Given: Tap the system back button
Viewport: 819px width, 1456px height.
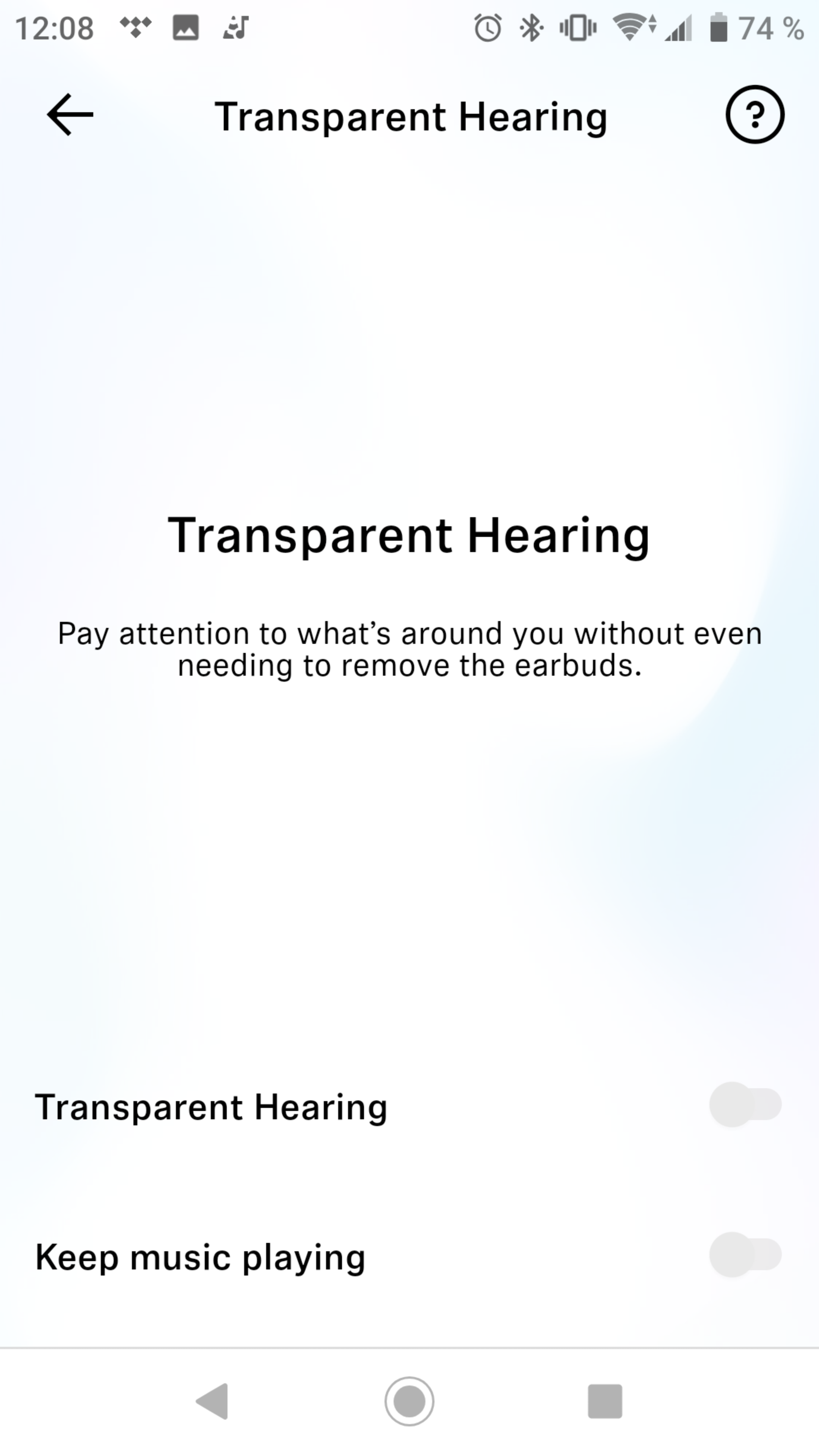Looking at the screenshot, I should tap(212, 1401).
